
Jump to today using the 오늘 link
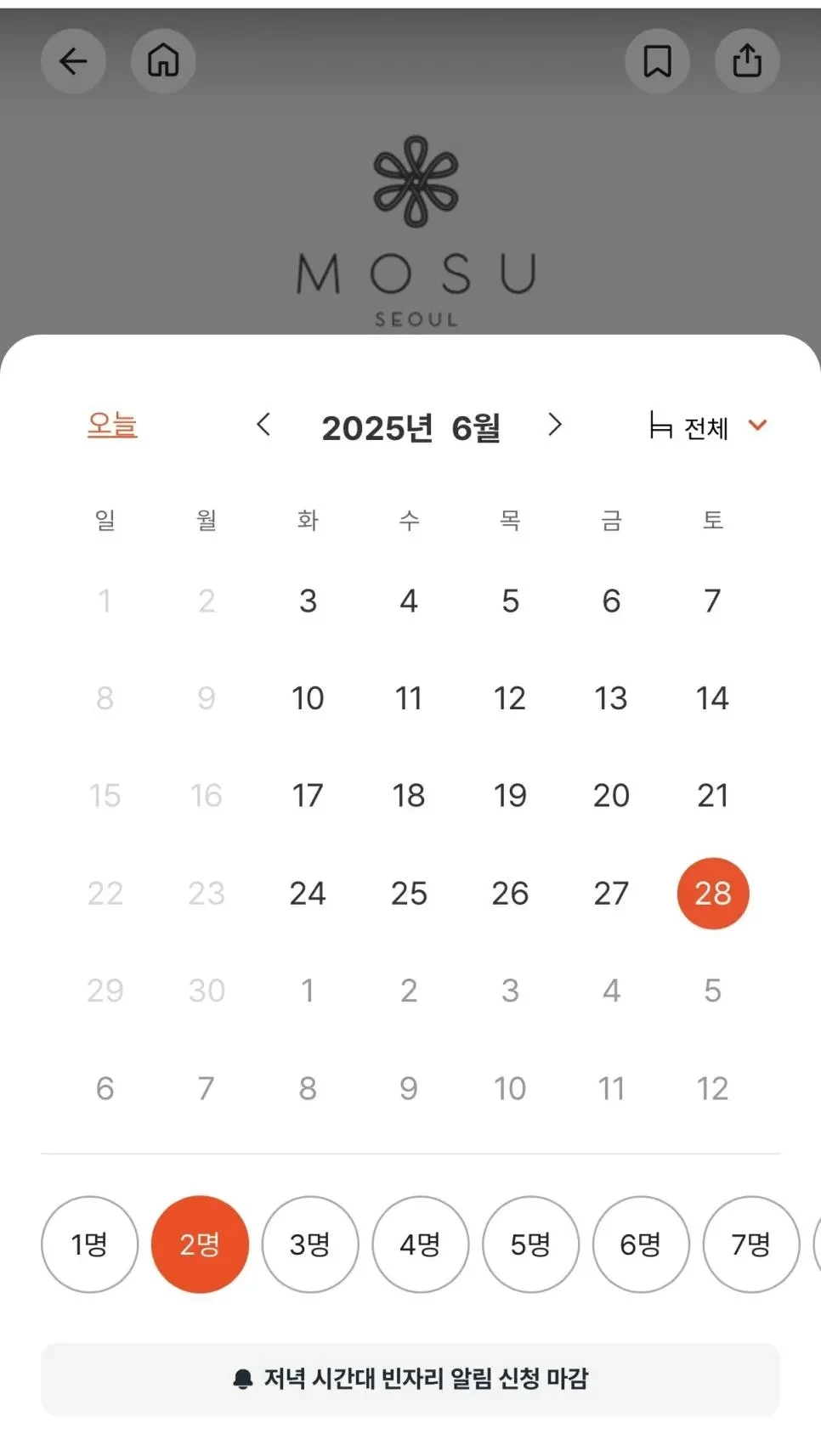coord(113,425)
